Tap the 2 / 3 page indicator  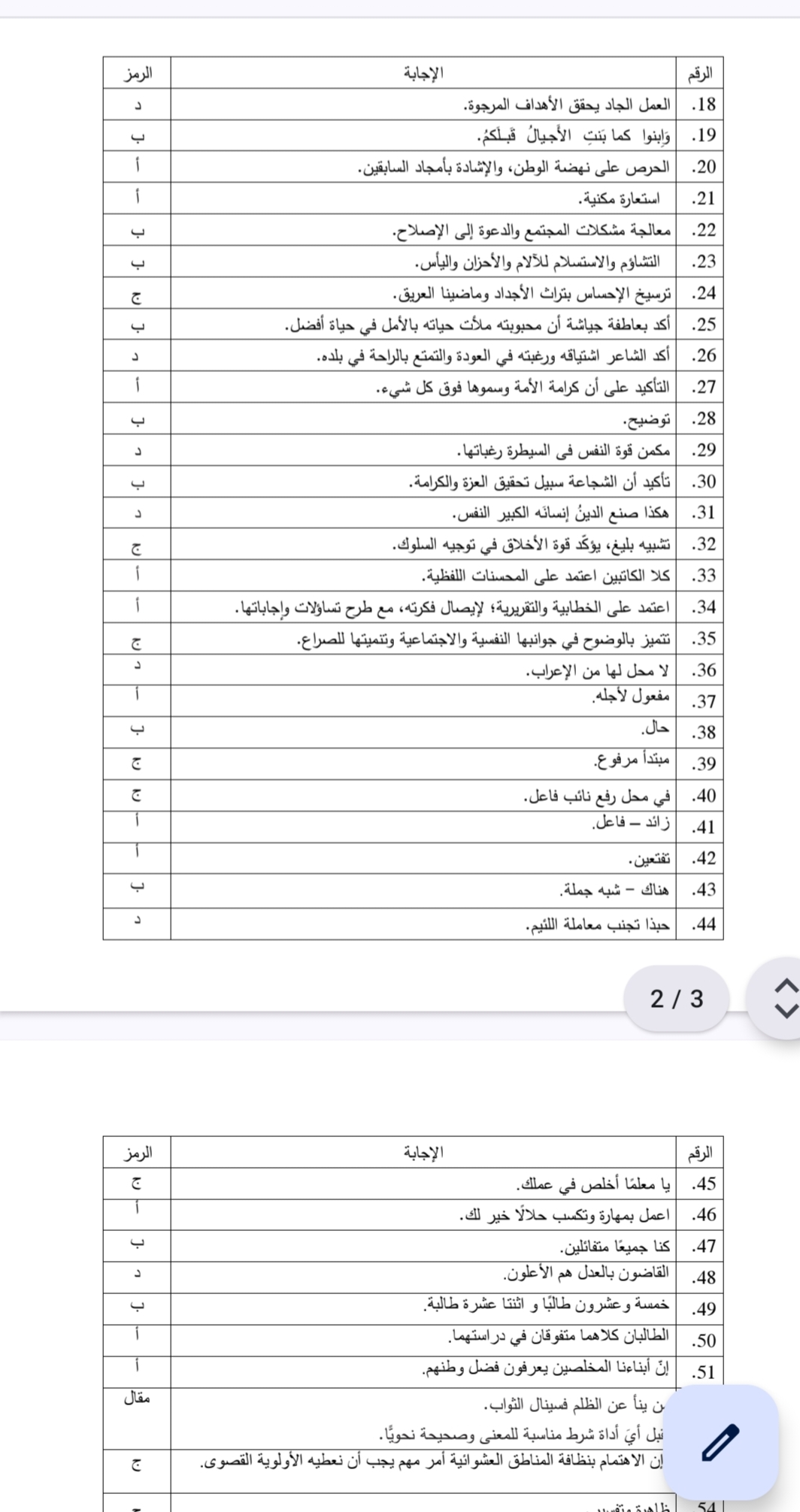coord(677,999)
